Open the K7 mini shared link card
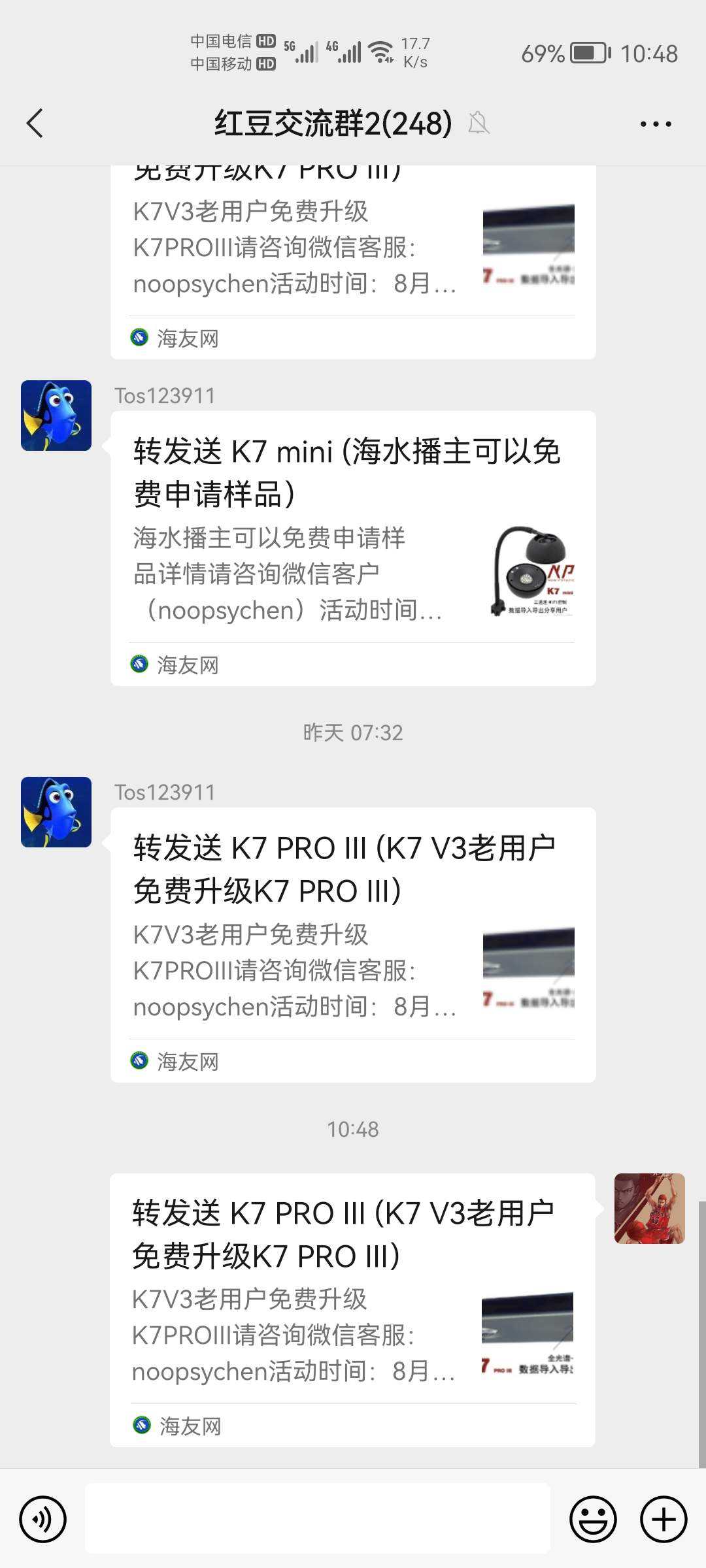Screen dimensions: 706x1568 [353, 547]
